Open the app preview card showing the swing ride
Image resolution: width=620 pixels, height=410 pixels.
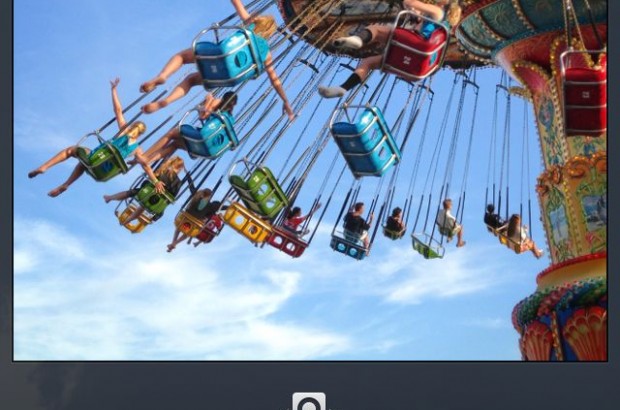coord(310,180)
